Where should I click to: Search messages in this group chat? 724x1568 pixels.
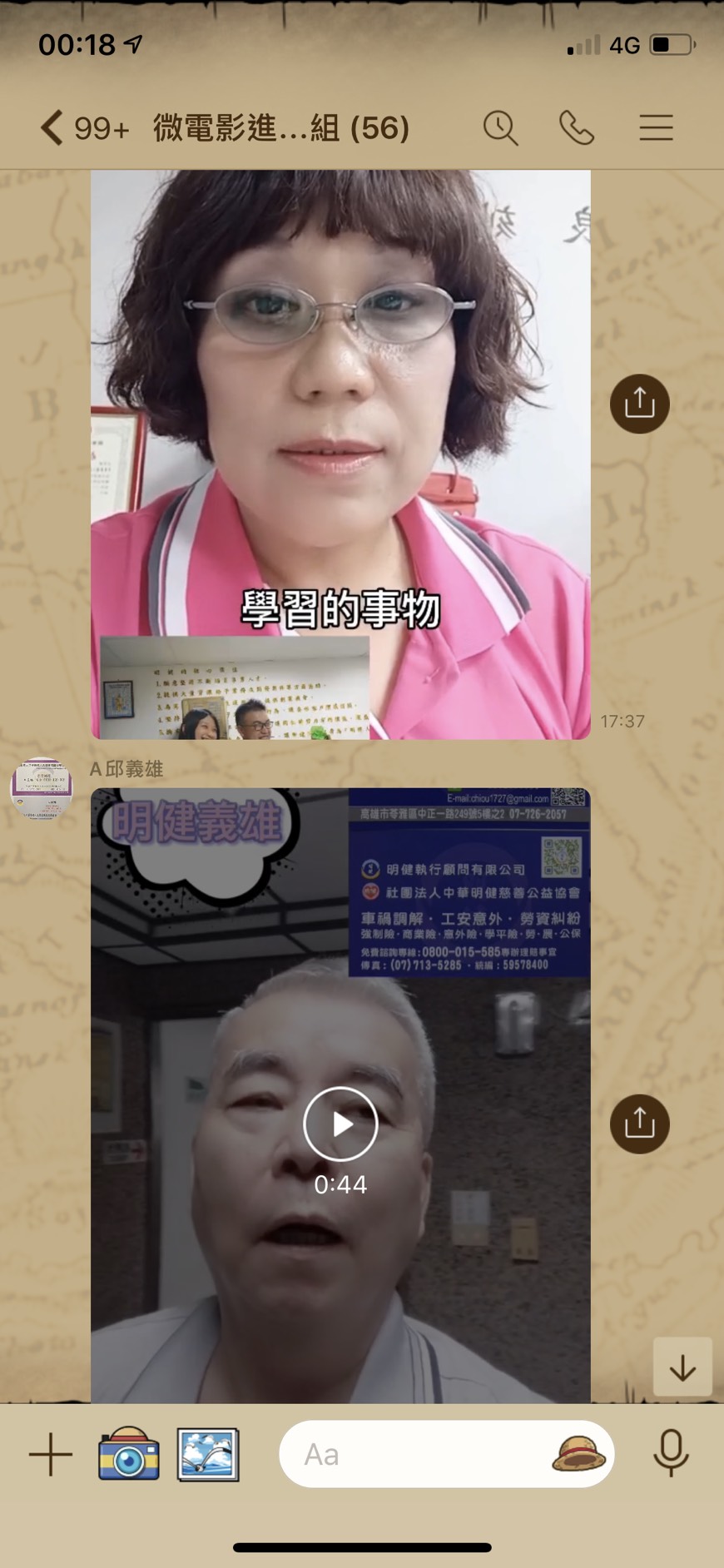[500, 128]
